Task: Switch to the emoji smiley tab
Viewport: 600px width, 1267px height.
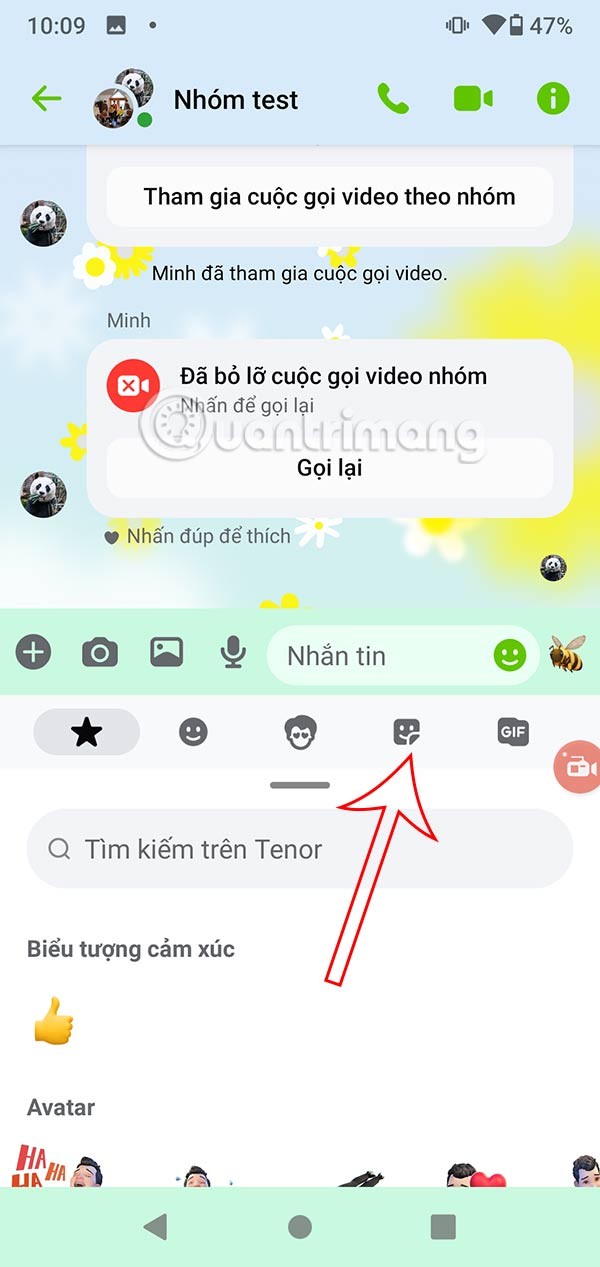Action: click(x=193, y=732)
